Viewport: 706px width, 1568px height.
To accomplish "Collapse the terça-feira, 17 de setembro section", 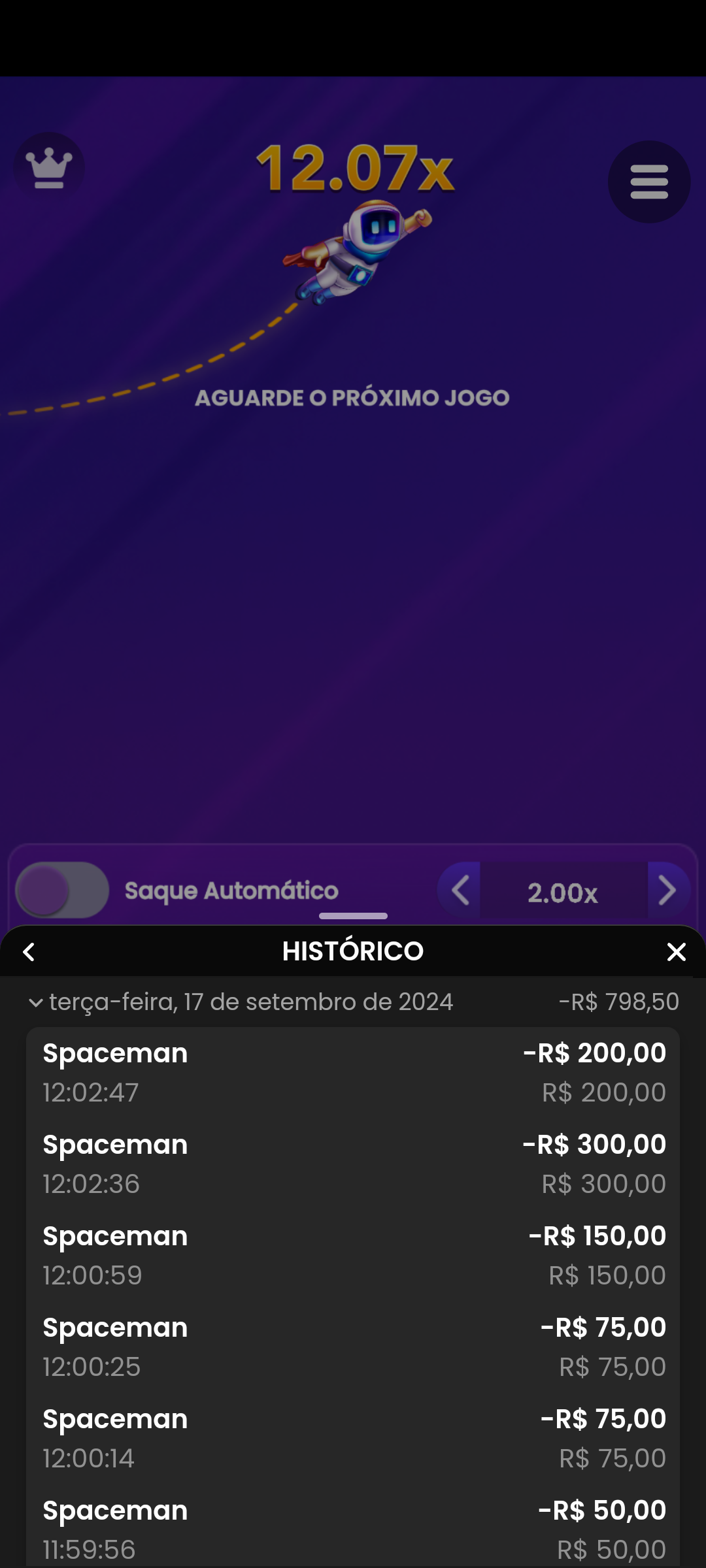I will 36,1002.
